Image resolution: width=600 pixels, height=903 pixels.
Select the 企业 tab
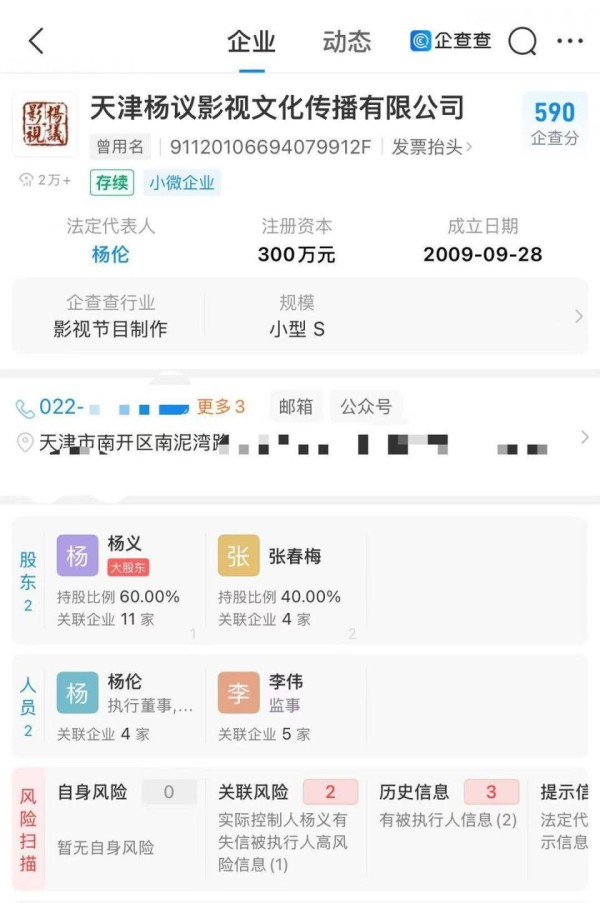coord(251,42)
